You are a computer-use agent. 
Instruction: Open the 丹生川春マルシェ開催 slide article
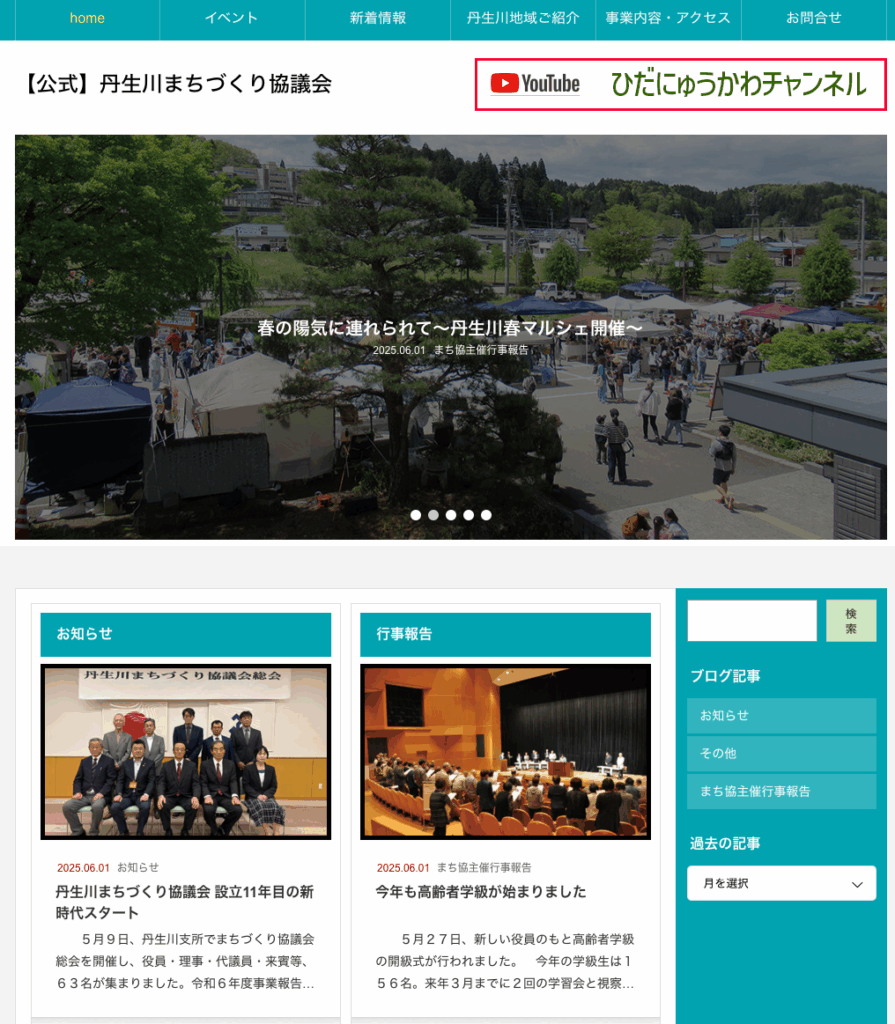[449, 328]
